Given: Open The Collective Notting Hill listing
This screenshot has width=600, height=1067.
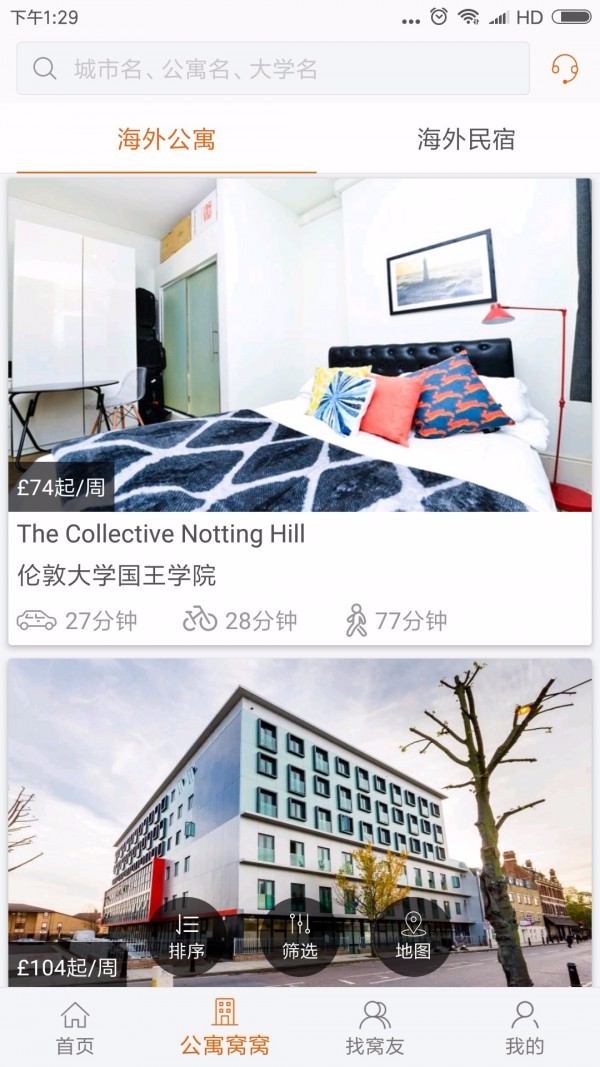Looking at the screenshot, I should (x=300, y=410).
